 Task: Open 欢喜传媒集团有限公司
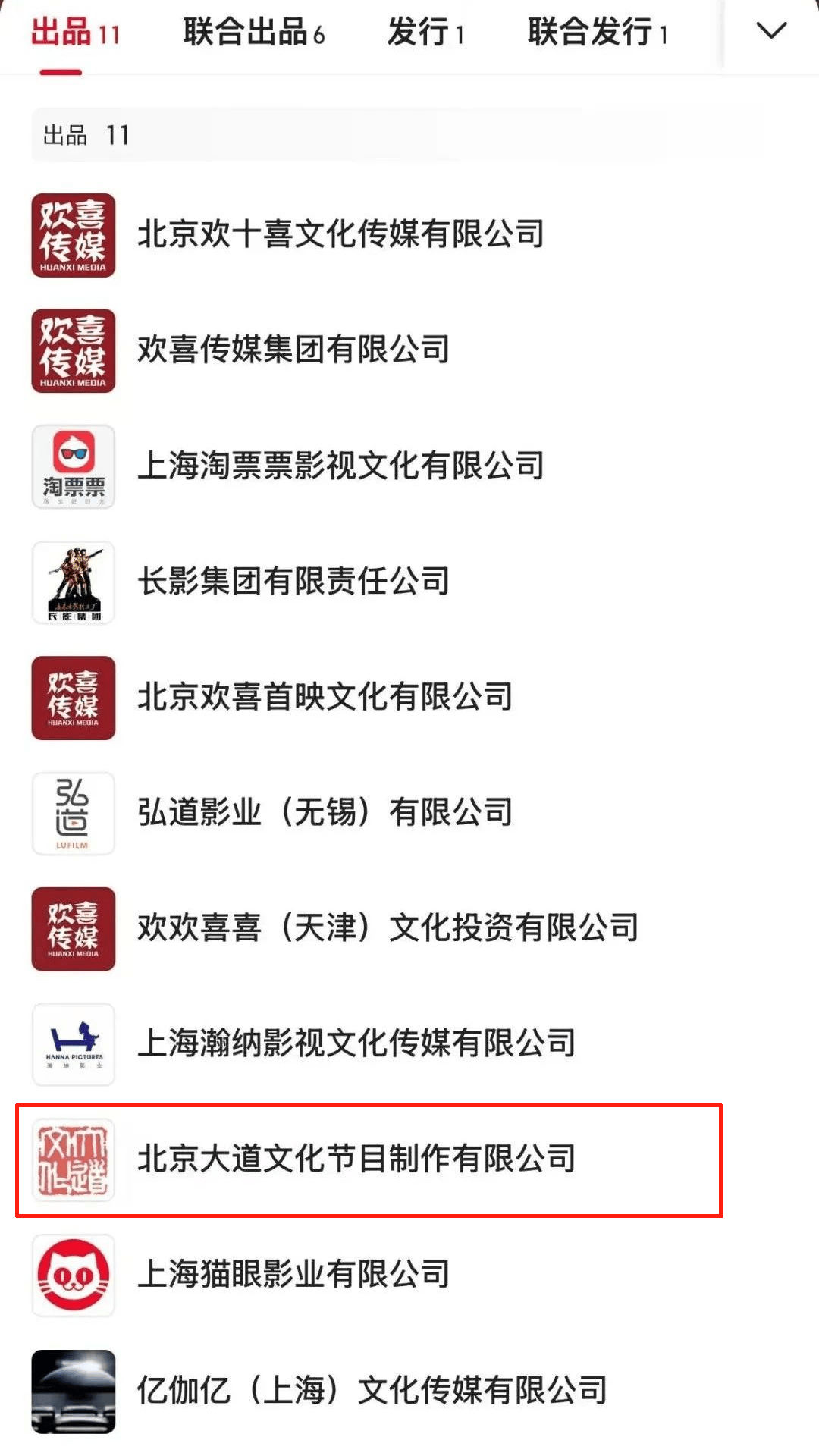point(293,350)
